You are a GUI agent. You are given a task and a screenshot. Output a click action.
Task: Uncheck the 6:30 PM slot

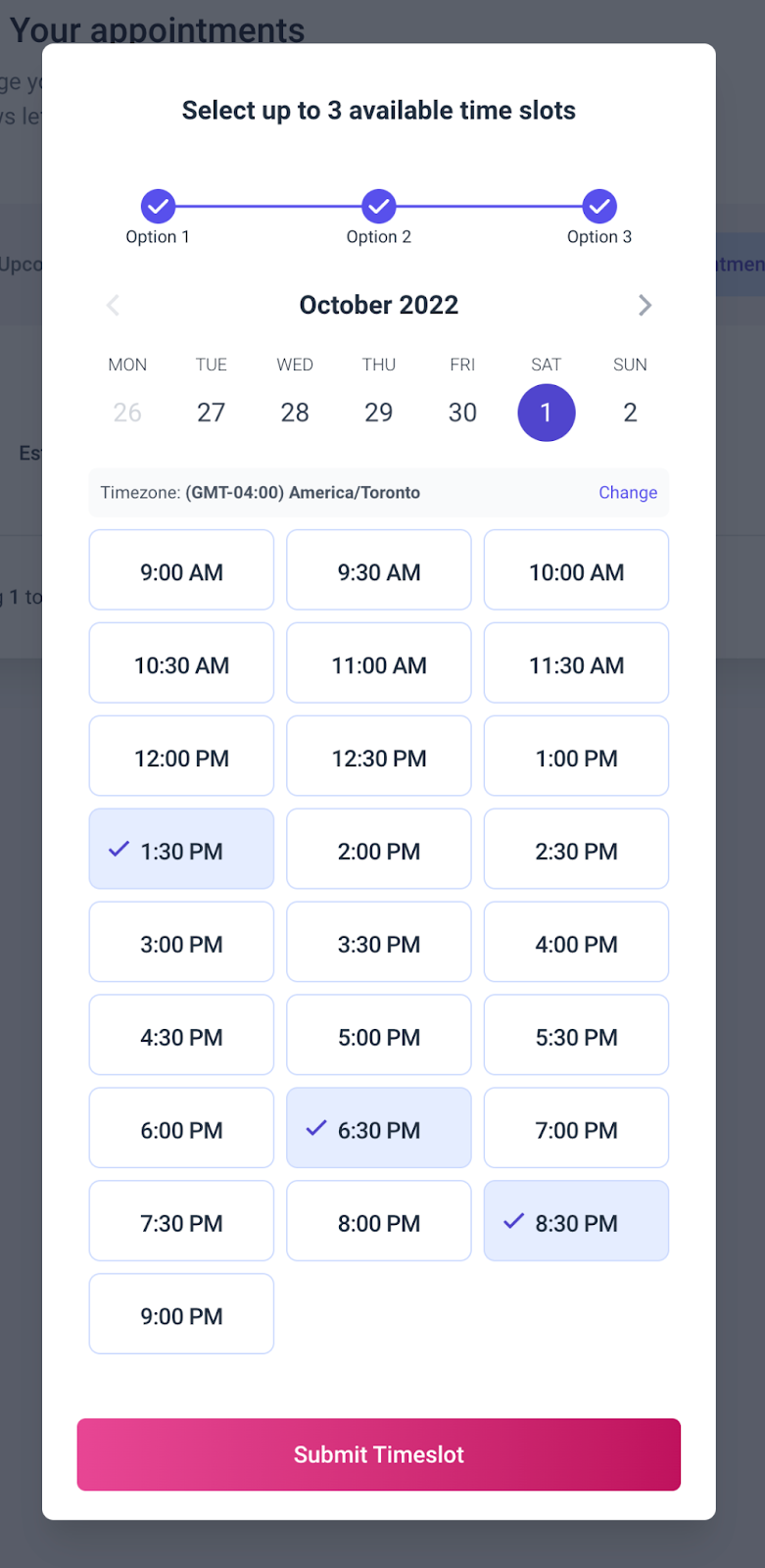pyautogui.click(x=379, y=1128)
